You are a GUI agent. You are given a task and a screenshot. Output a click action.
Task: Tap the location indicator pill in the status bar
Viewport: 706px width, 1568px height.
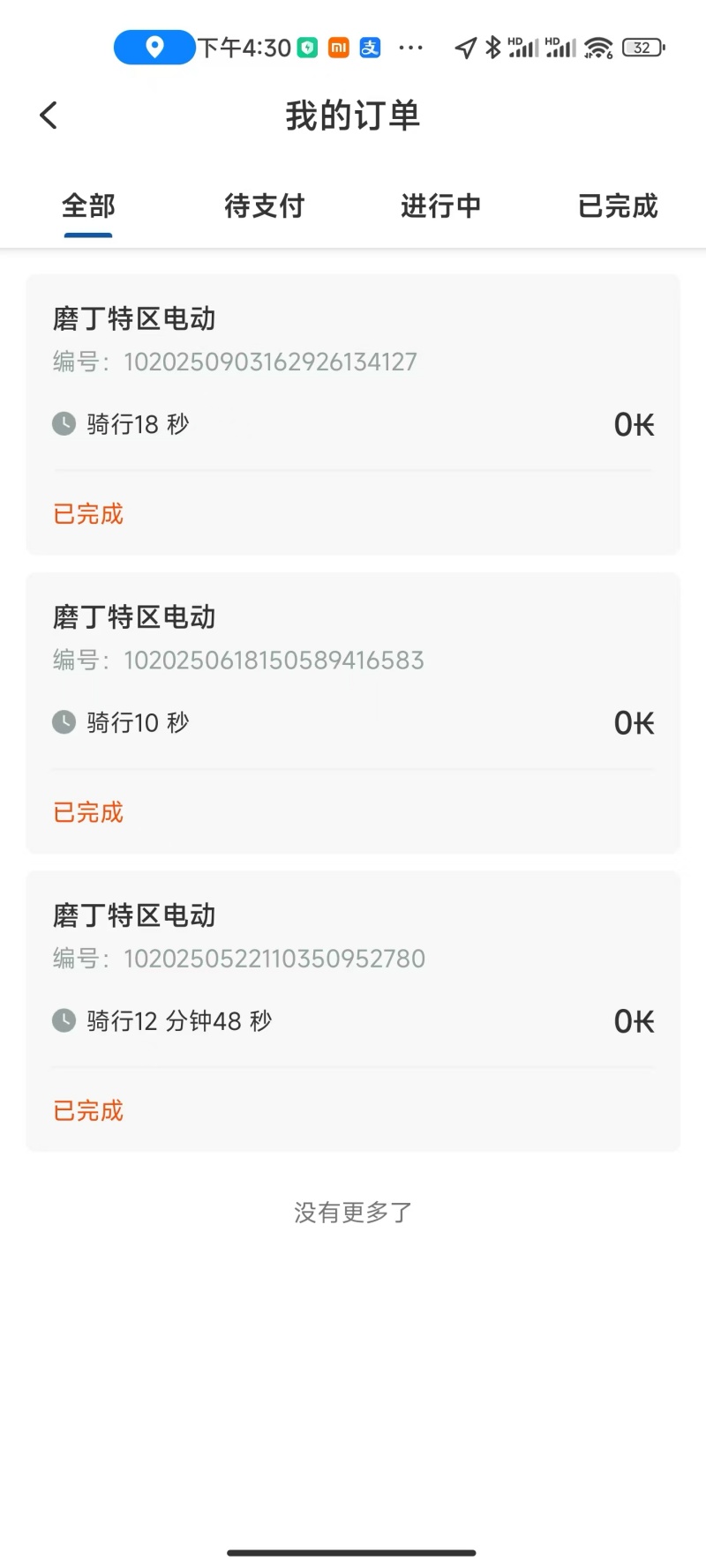pyautogui.click(x=154, y=47)
